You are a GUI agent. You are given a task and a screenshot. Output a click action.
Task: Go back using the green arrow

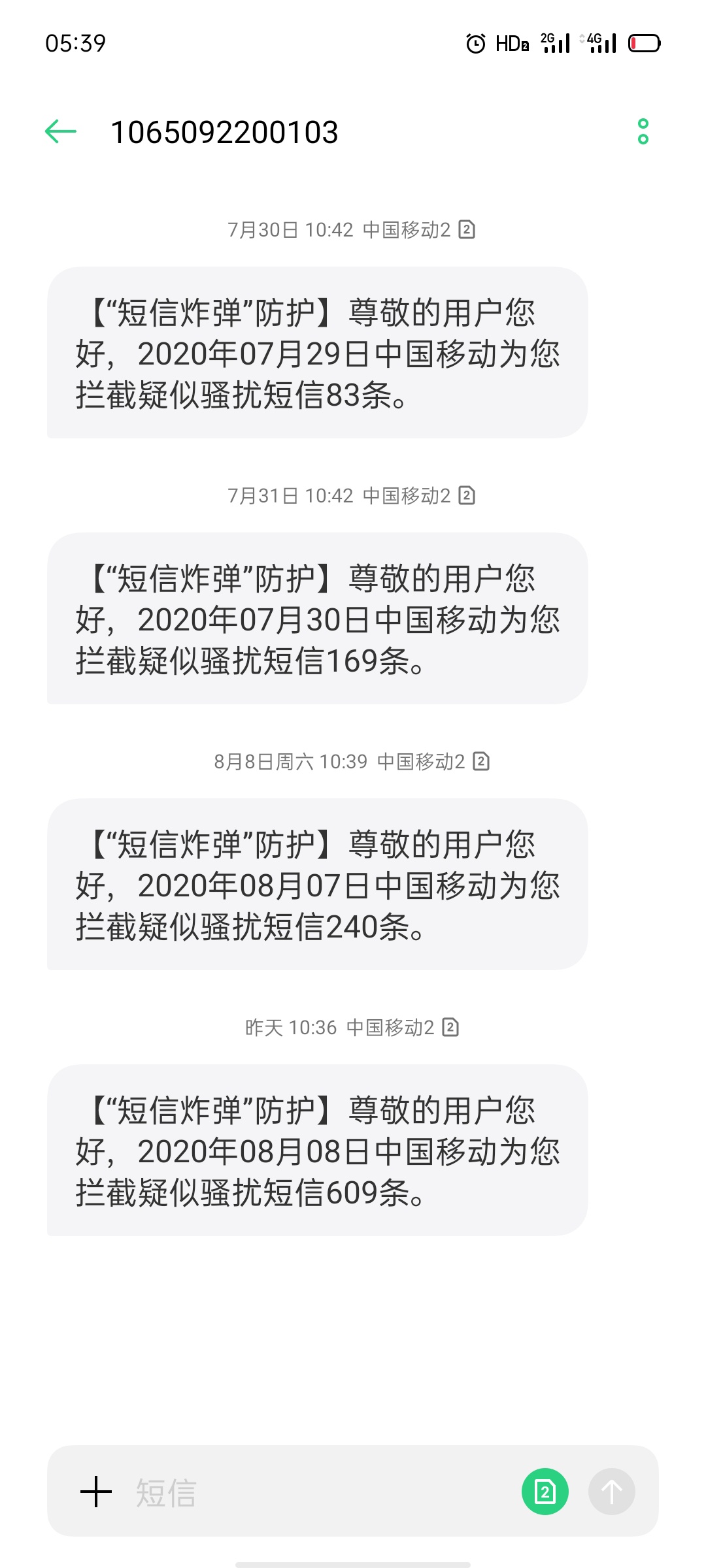coord(61,131)
